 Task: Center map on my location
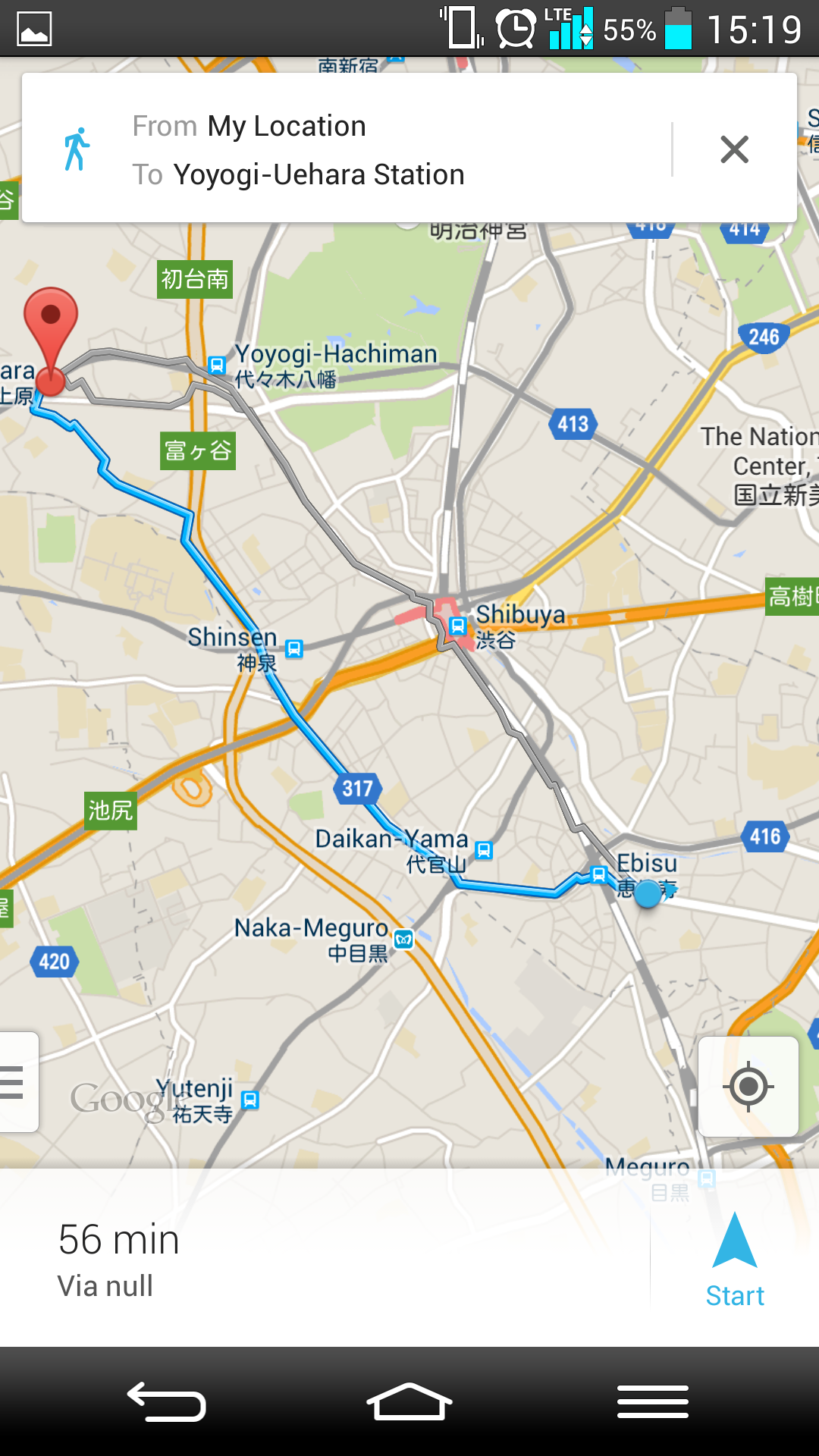(x=748, y=1086)
